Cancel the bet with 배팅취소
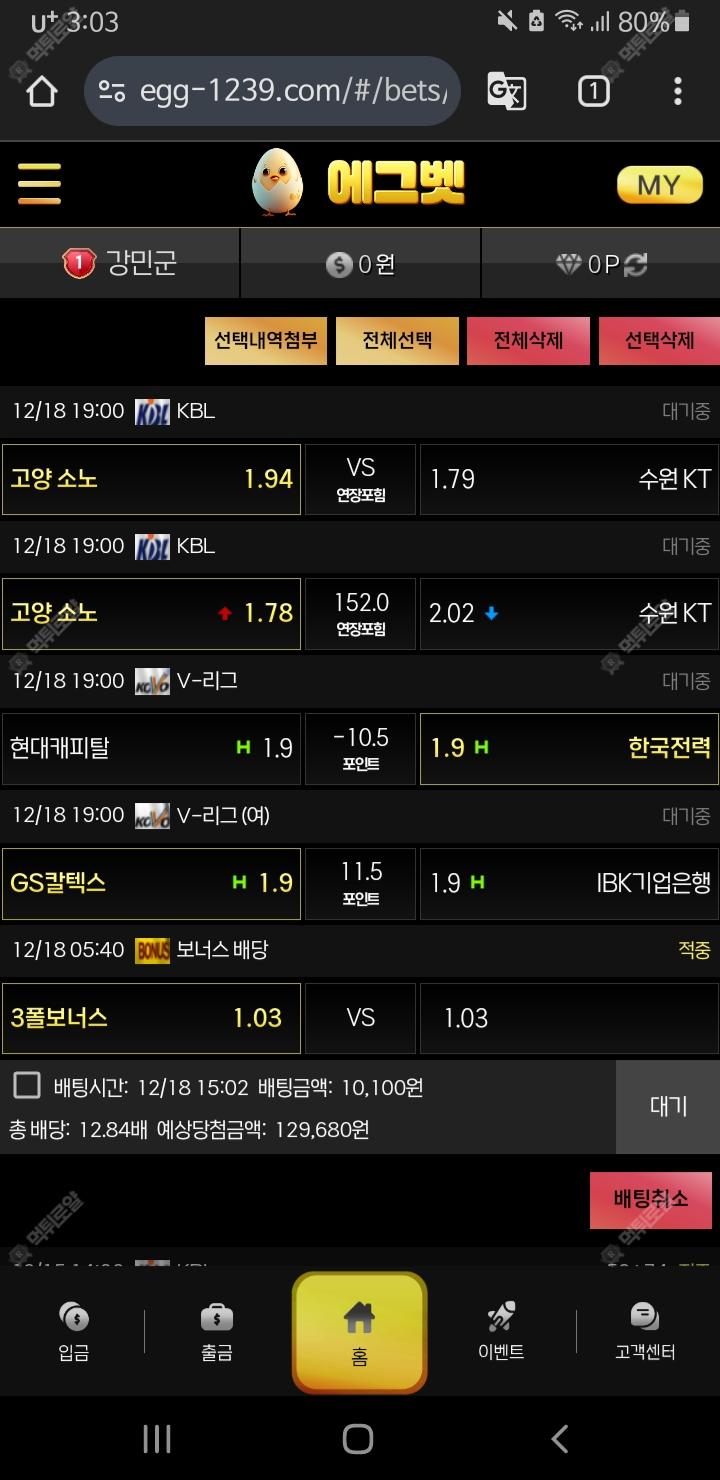The height and width of the screenshot is (1480, 720). click(x=650, y=1199)
